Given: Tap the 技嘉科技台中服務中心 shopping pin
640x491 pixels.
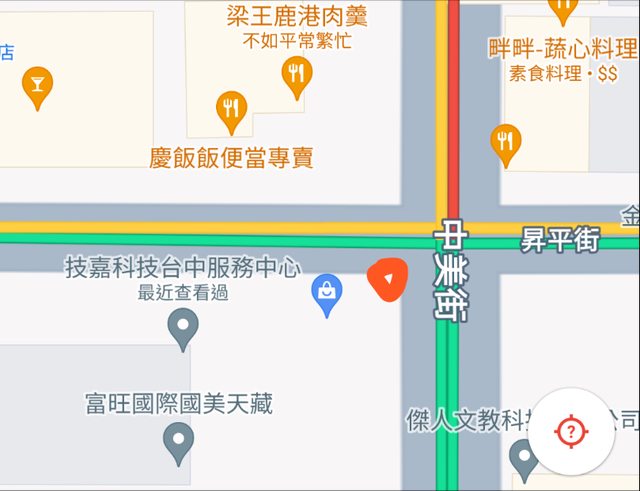Looking at the screenshot, I should (326, 293).
